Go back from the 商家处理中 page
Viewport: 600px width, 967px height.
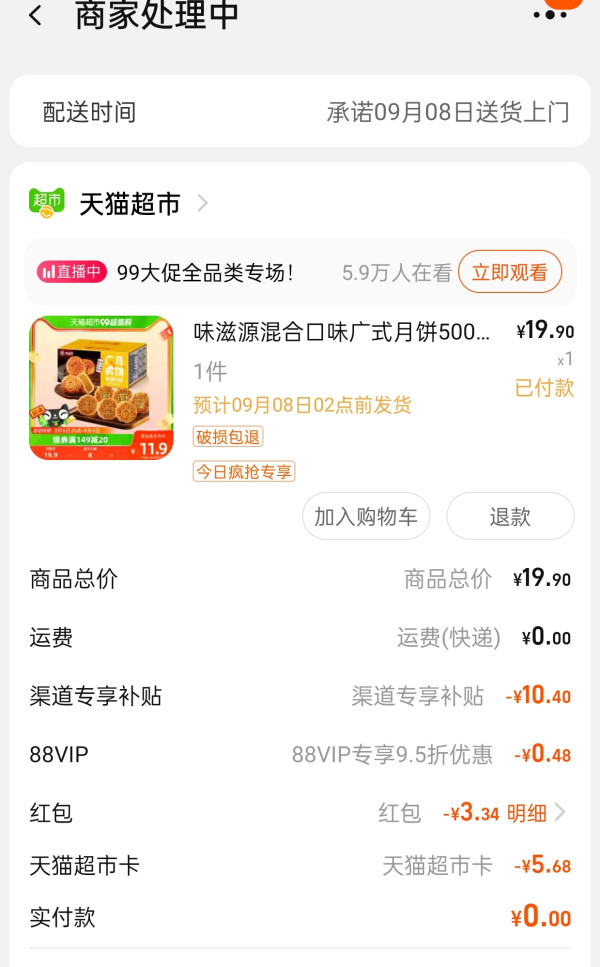click(36, 16)
